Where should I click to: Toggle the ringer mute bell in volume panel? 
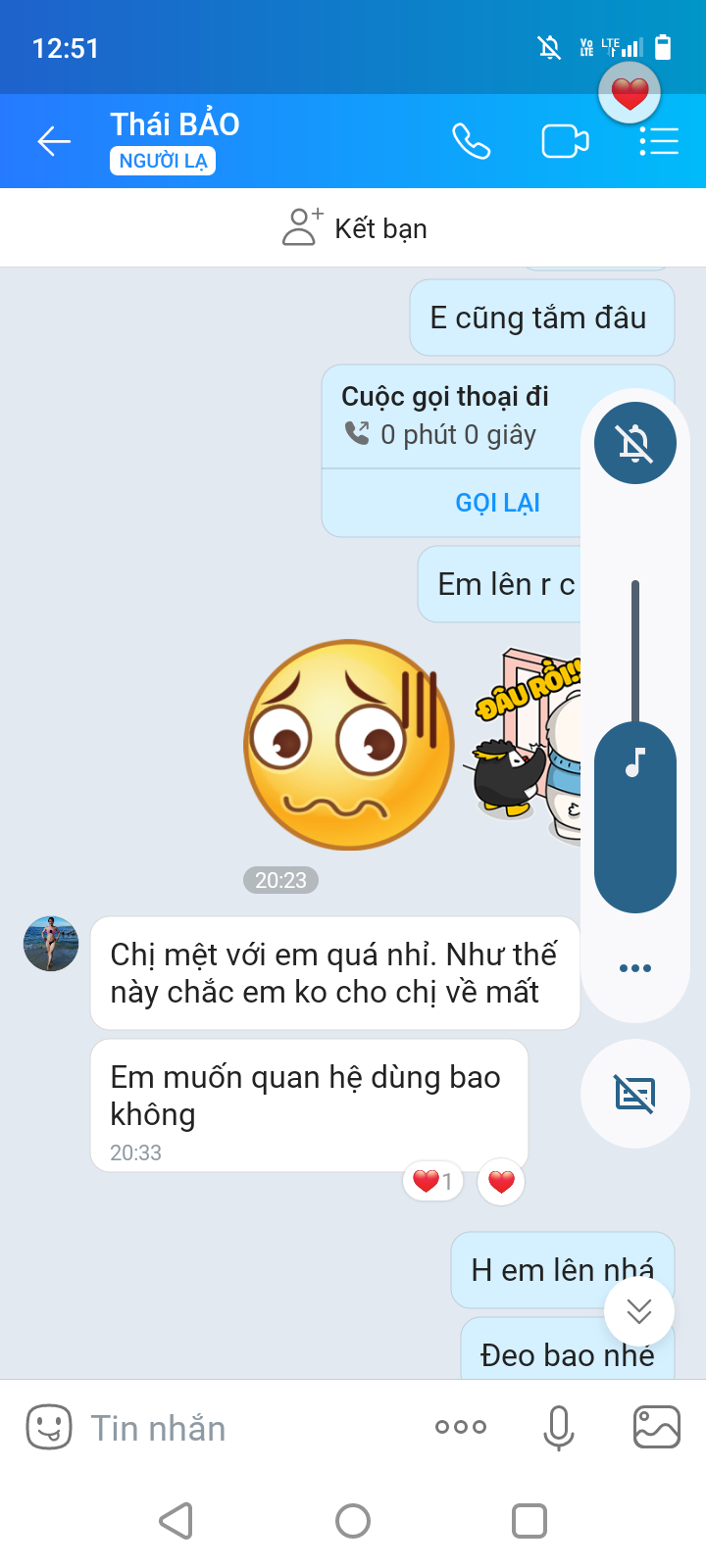pyautogui.click(x=635, y=443)
